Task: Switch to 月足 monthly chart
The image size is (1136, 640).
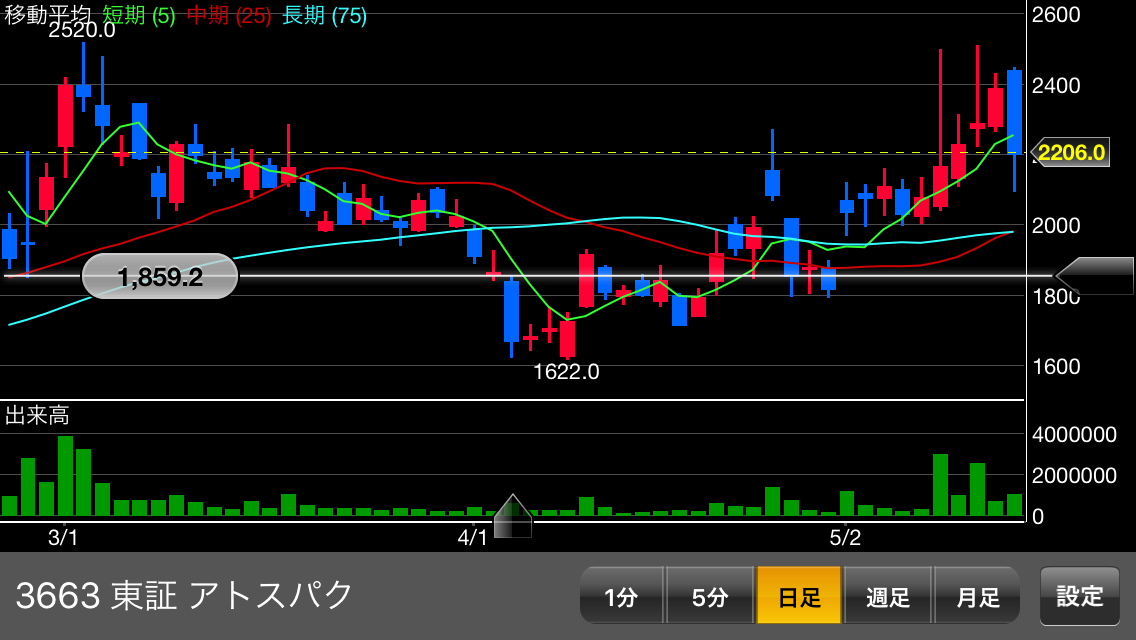Action: (977, 596)
